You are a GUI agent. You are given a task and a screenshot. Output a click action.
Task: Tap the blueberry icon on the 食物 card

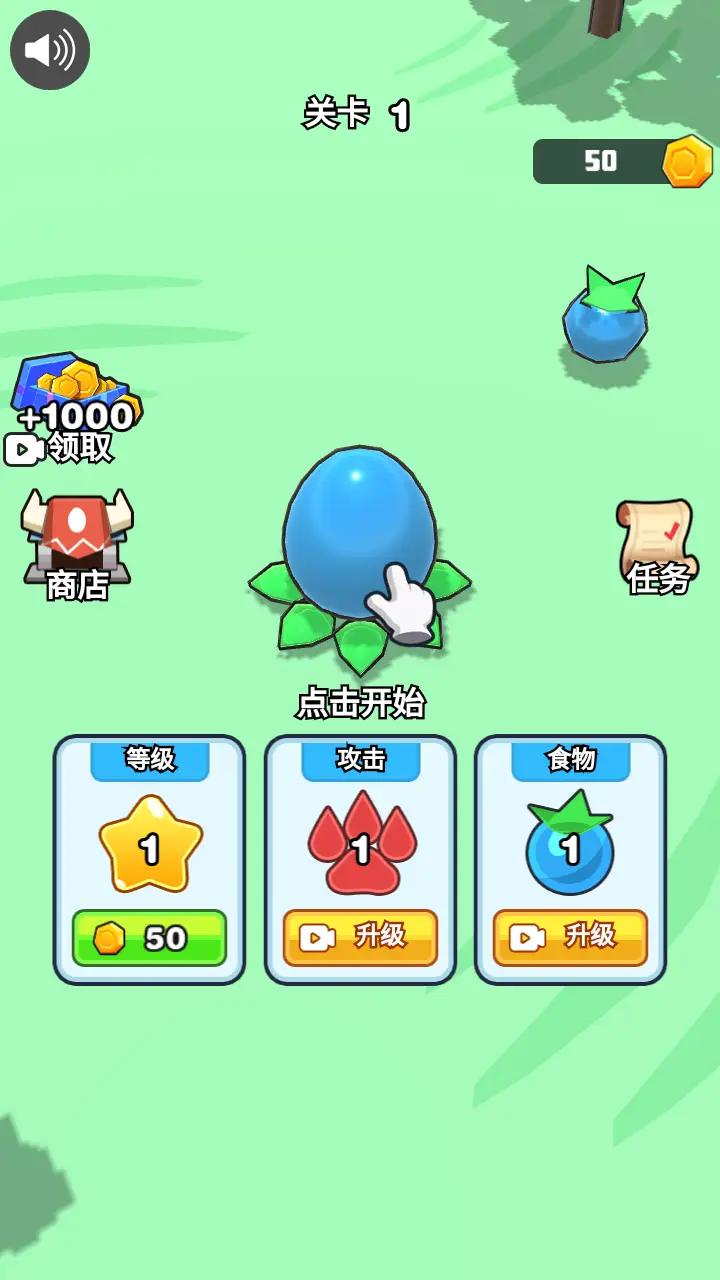(570, 845)
